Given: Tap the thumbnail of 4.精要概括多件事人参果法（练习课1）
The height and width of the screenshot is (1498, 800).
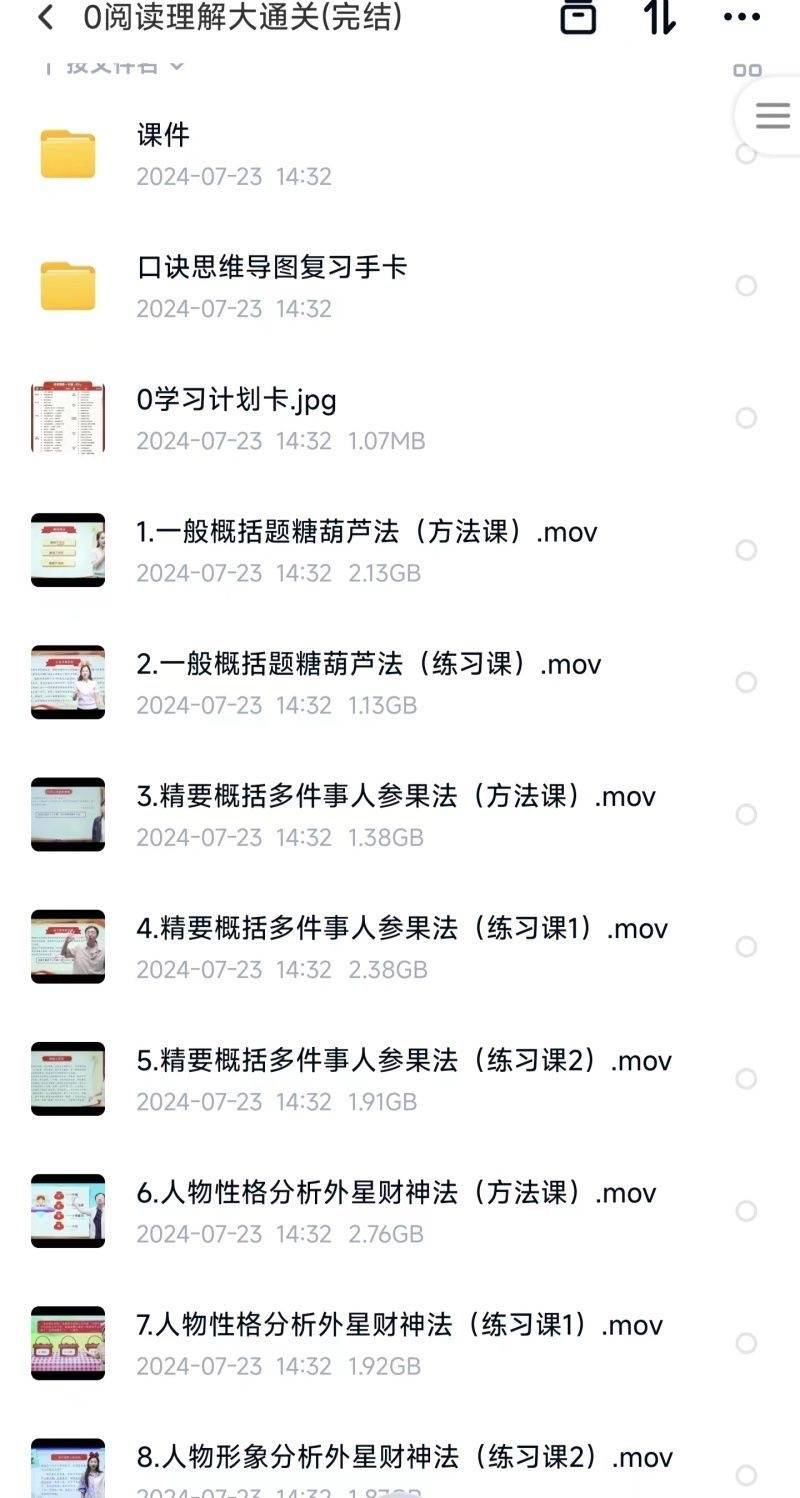Looking at the screenshot, I should (x=67, y=946).
